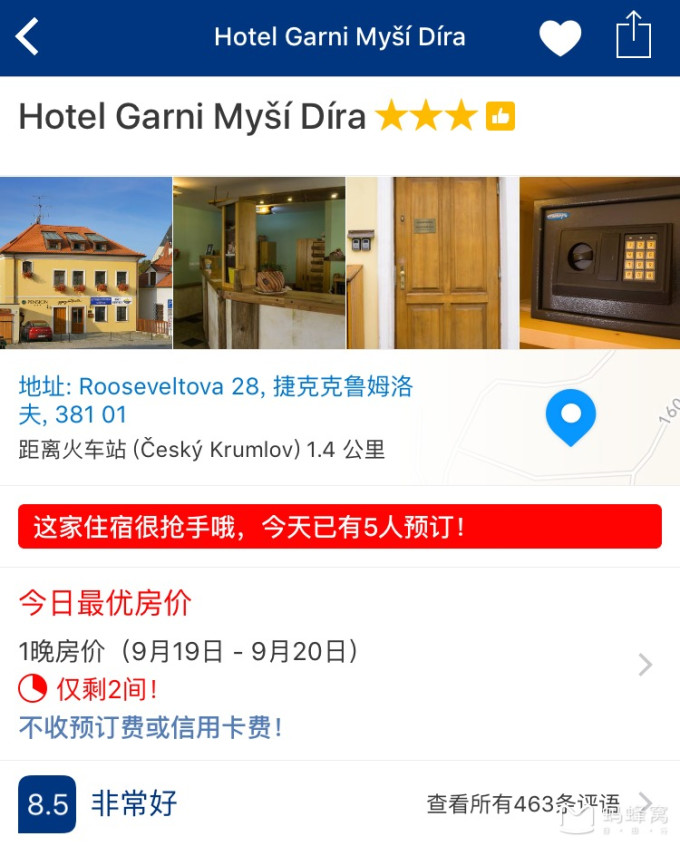The image size is (680, 846).
Task: Go back from the hotel page
Action: click(x=28, y=38)
